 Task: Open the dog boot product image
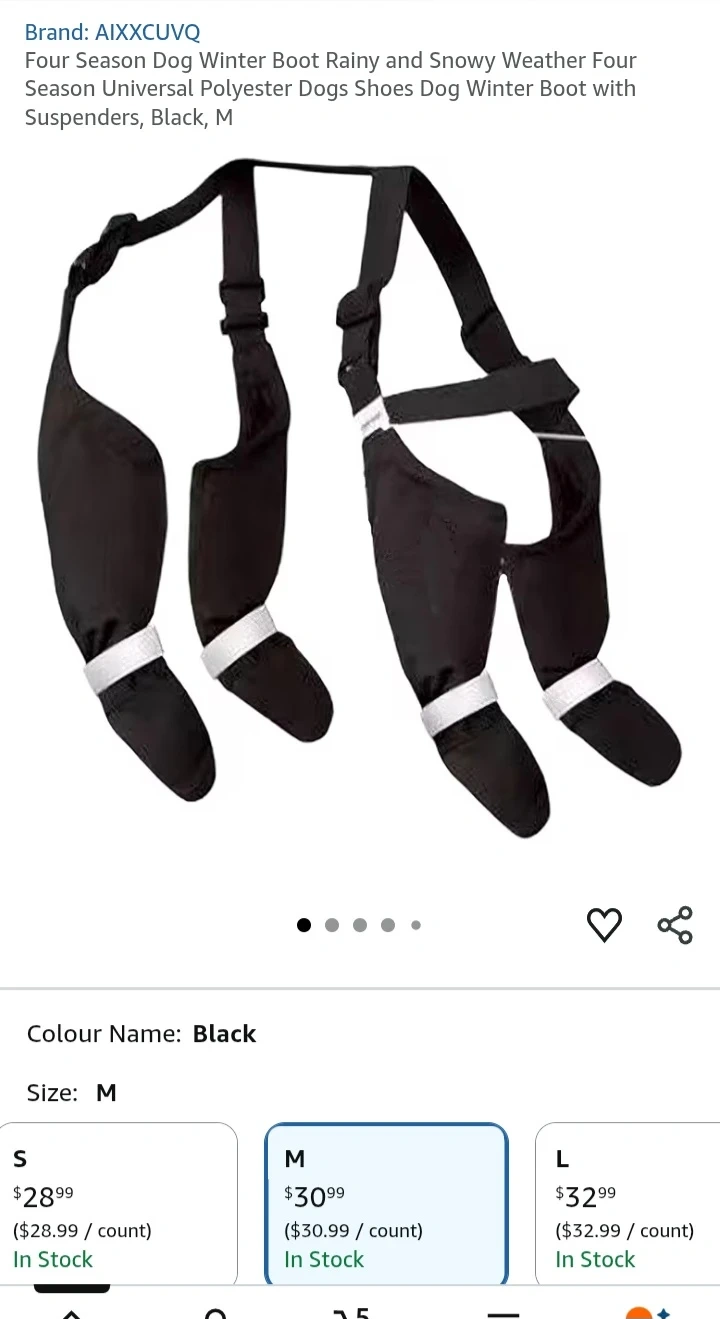coord(360,500)
